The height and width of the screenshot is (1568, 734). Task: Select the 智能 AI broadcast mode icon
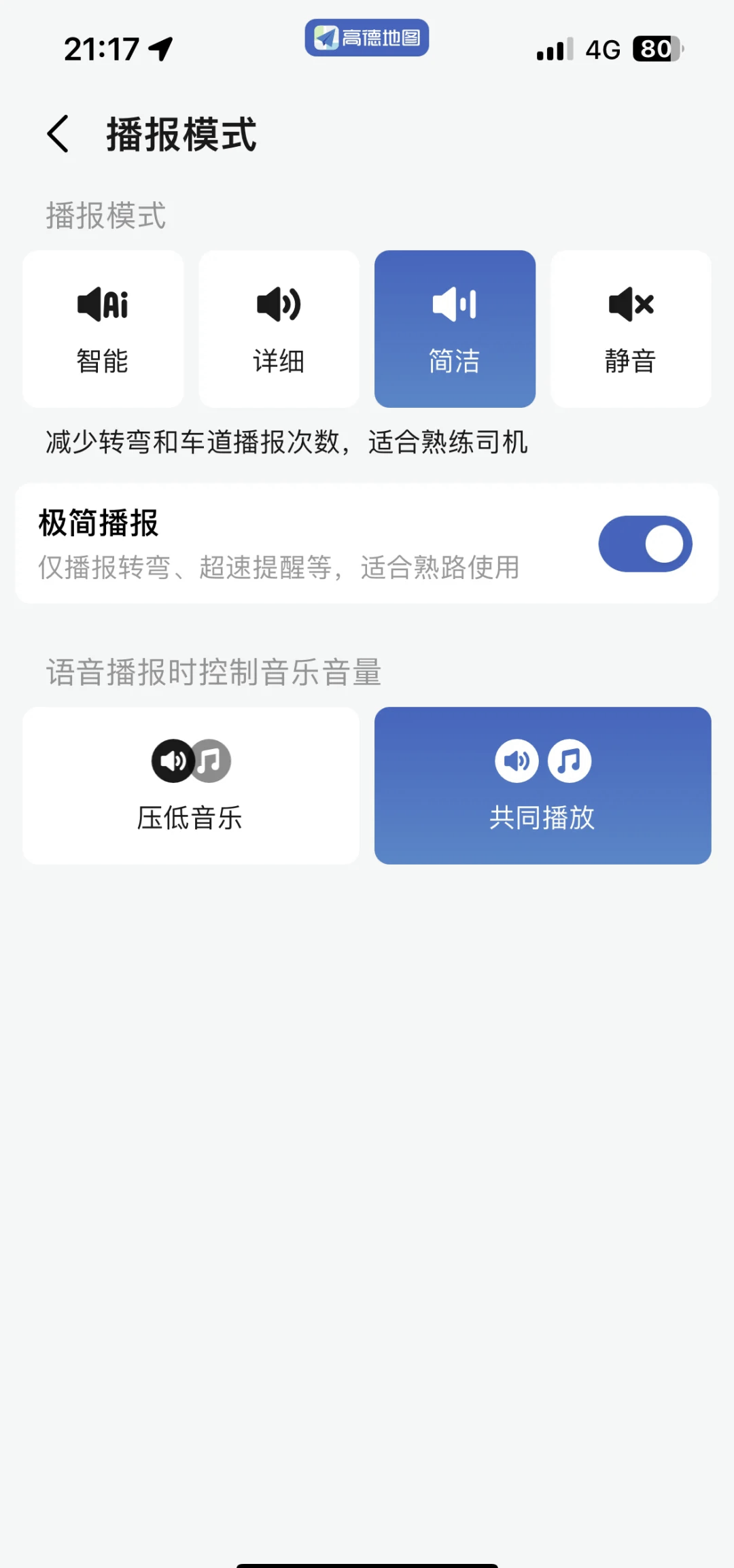(x=102, y=304)
